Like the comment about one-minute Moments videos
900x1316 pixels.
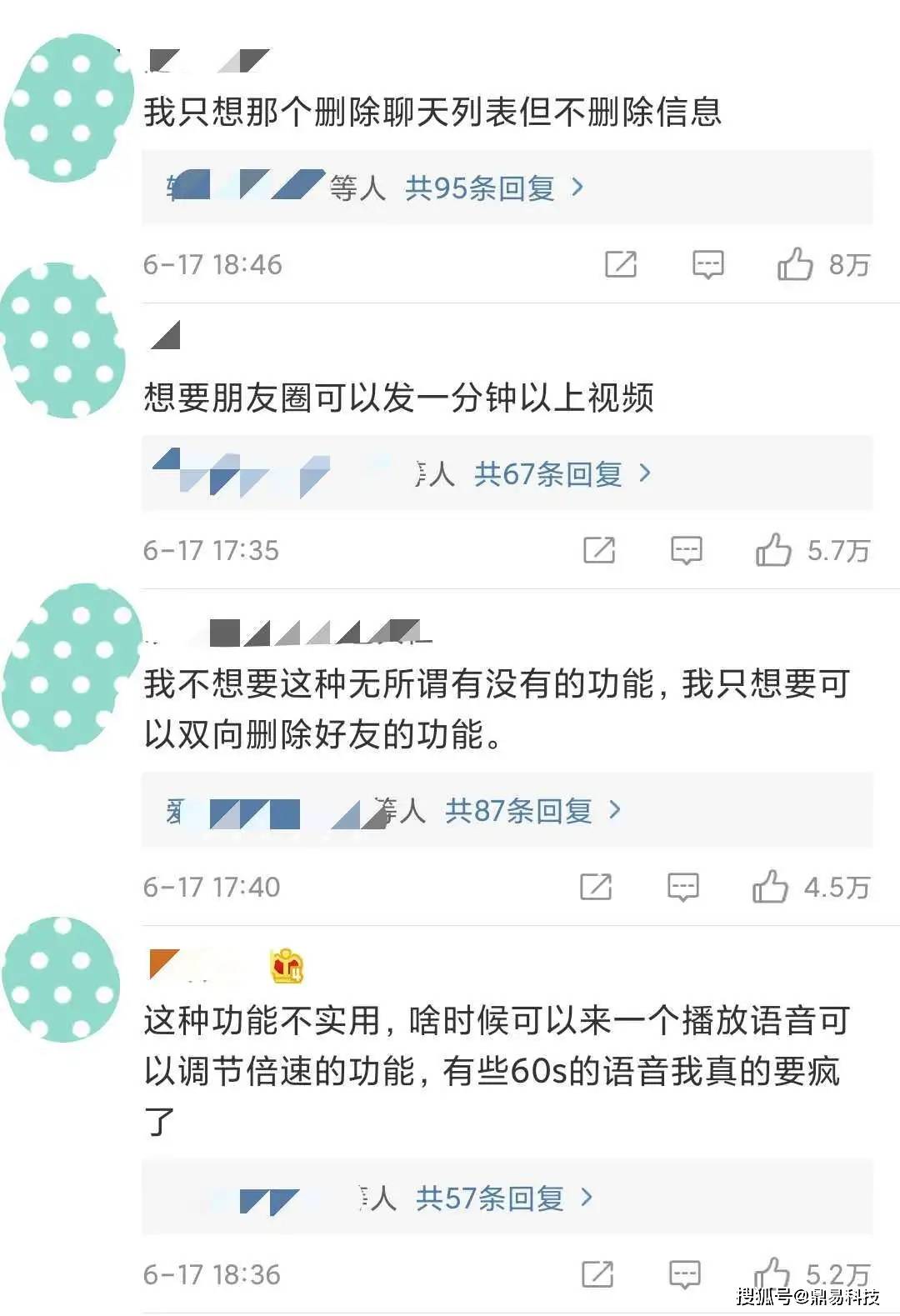tap(772, 551)
